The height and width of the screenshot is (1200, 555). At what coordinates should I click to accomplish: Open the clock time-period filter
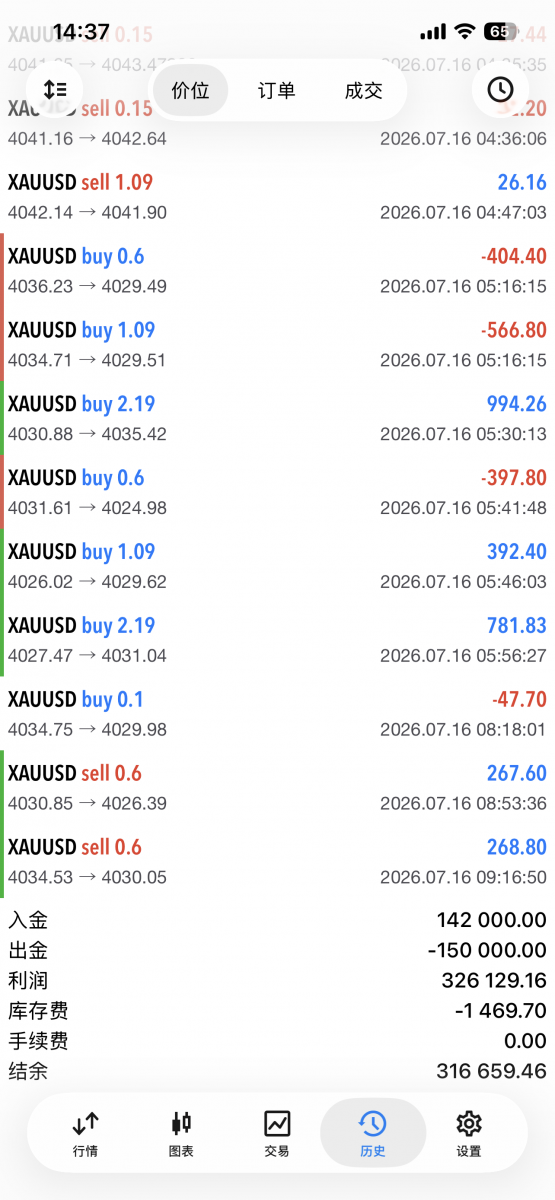coord(500,90)
